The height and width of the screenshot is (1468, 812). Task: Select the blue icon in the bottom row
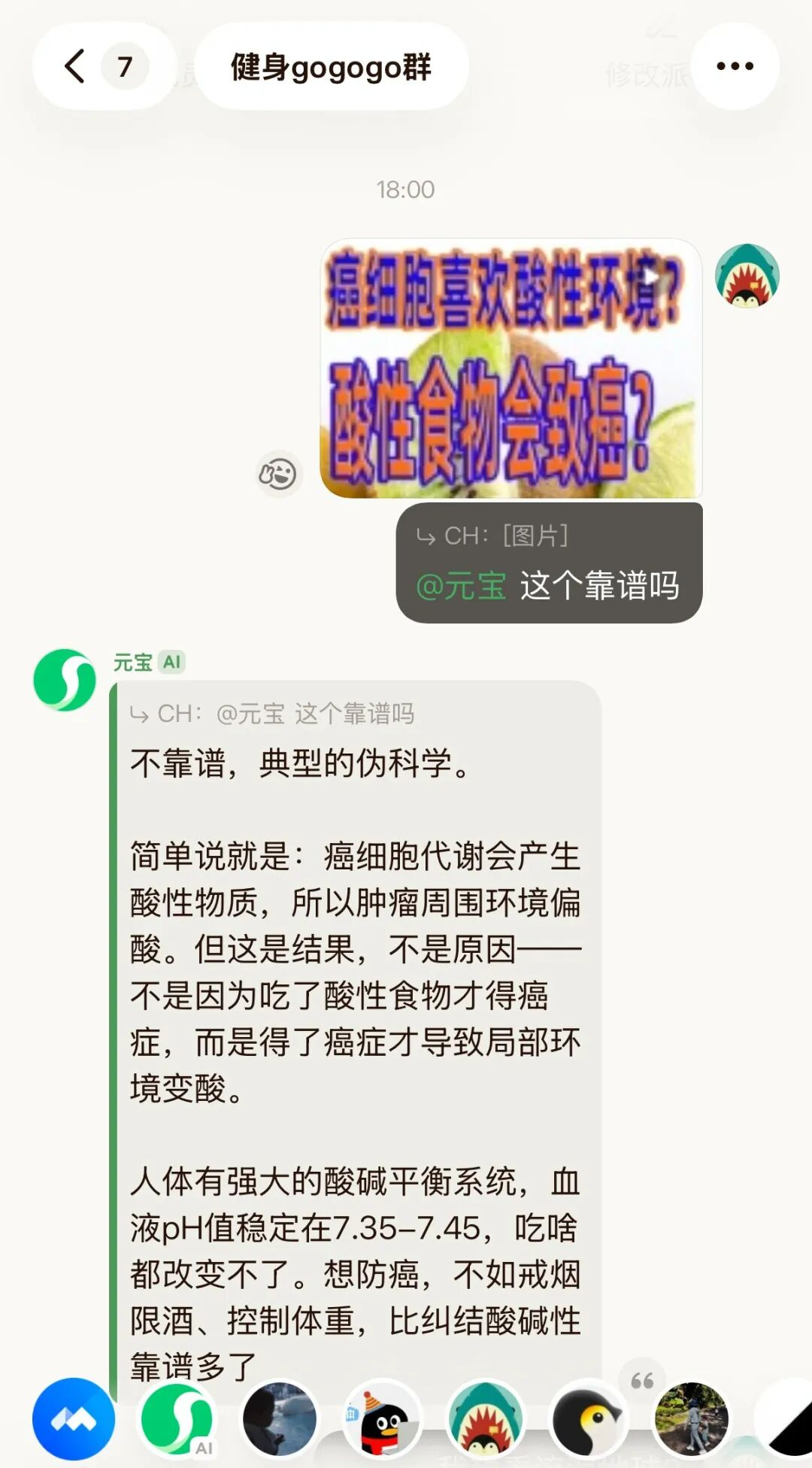pyautogui.click(x=74, y=1418)
